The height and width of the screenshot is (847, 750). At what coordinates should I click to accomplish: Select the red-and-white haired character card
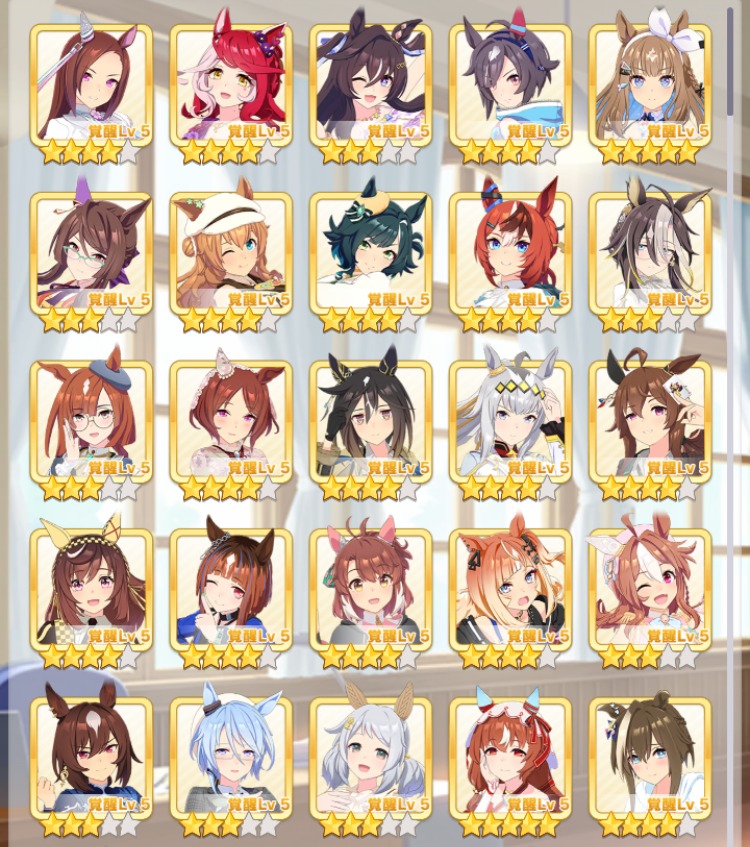tap(231, 85)
